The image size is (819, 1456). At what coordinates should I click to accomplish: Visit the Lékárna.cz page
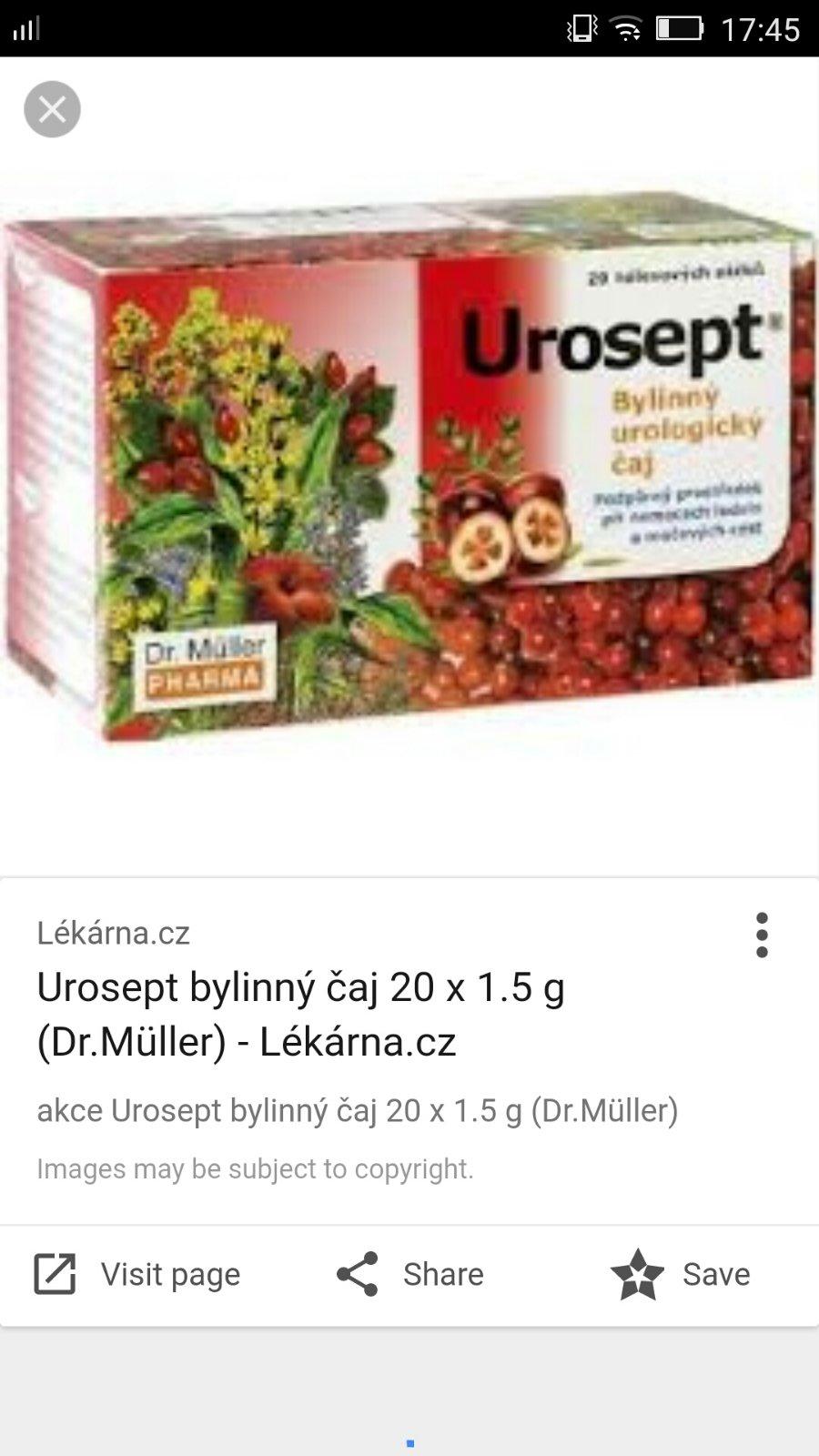click(x=136, y=1274)
